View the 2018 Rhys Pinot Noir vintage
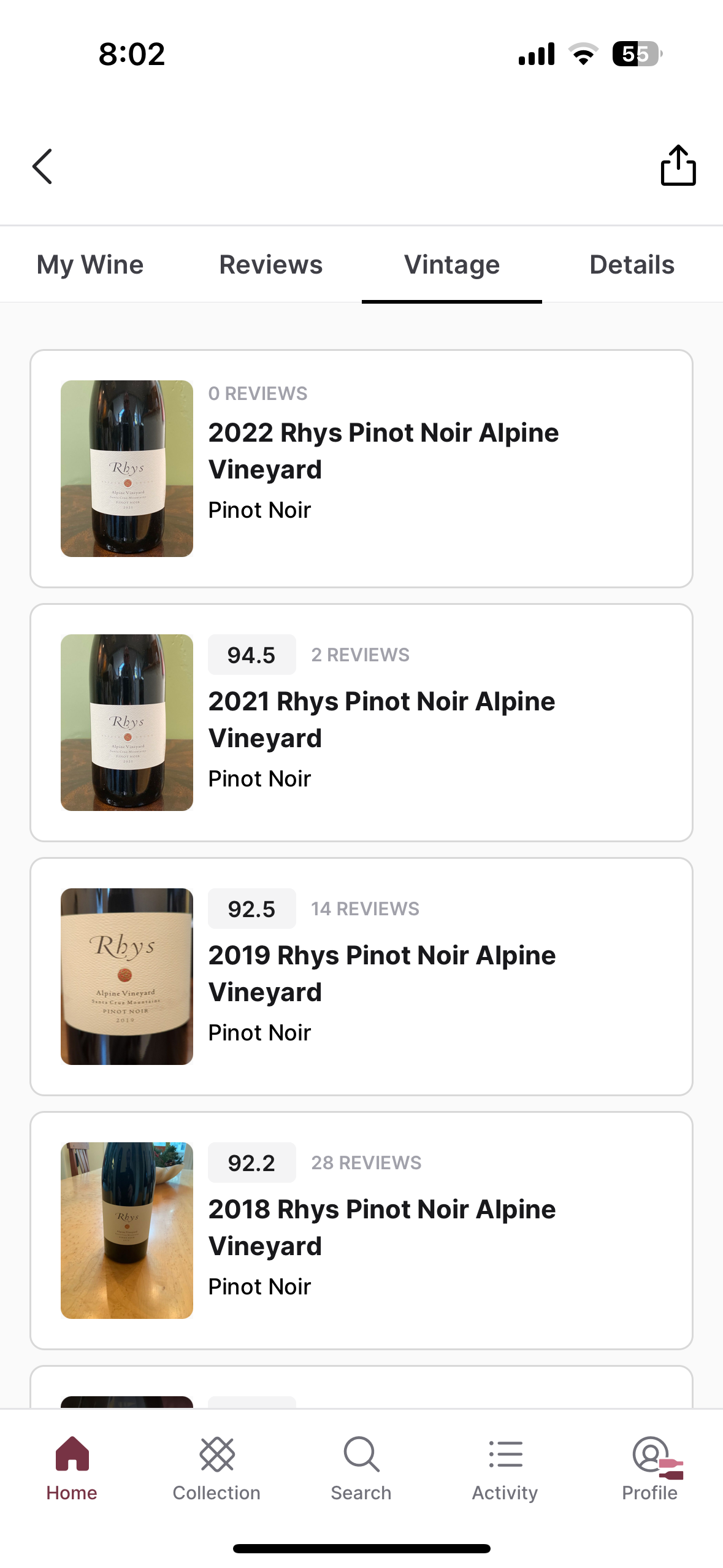This screenshot has width=723, height=1568. coord(362,1231)
